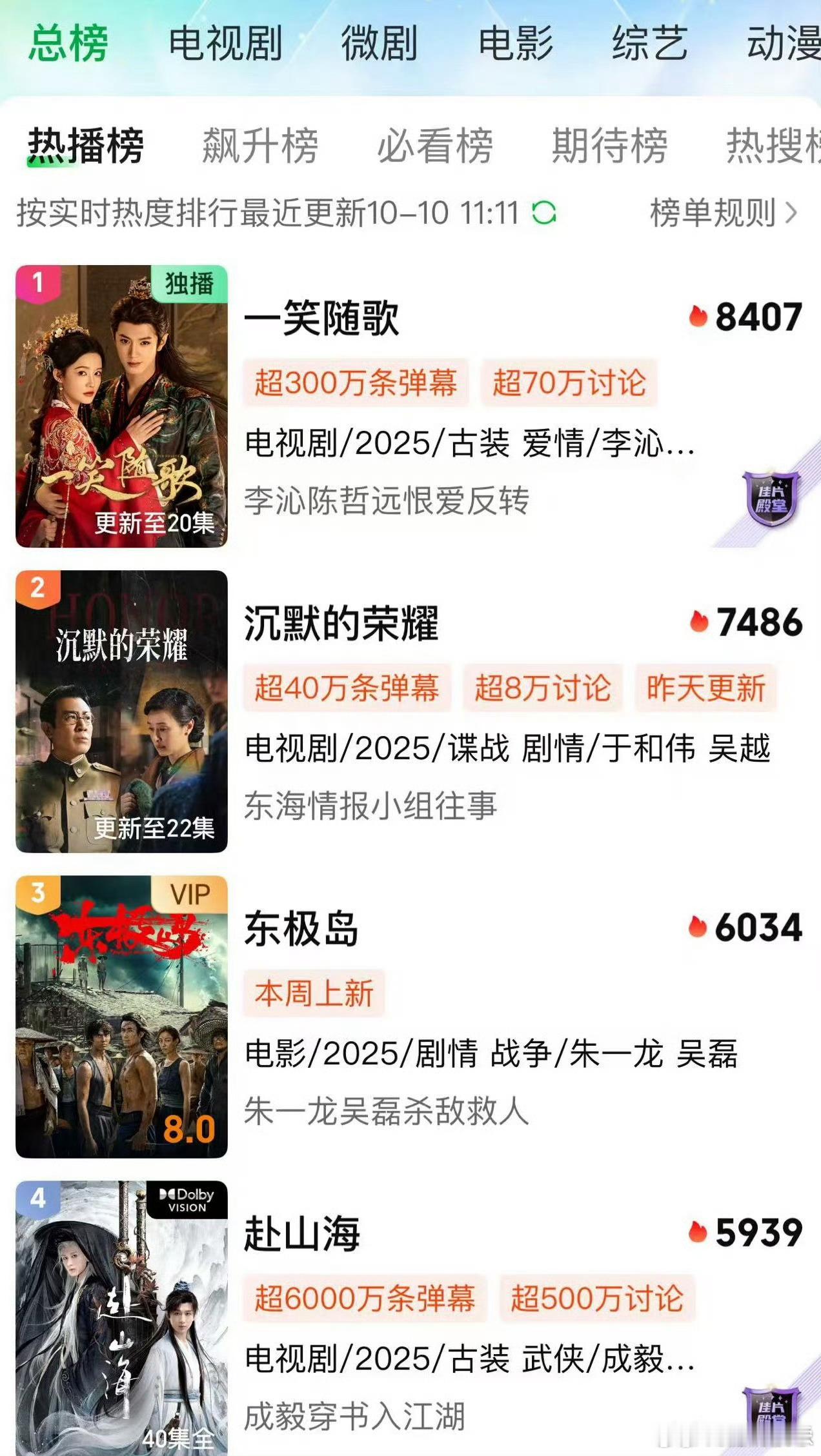Open the 赴山海 drama entry
The image size is (821, 1456).
[302, 1234]
